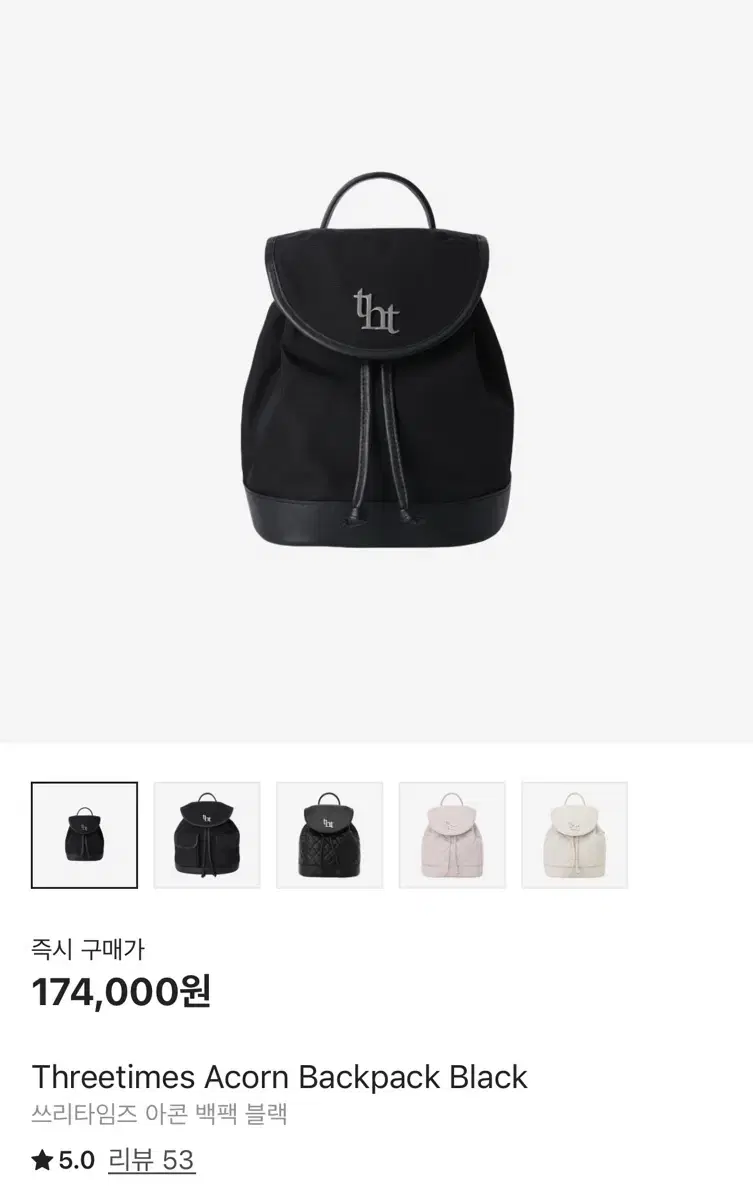Select the first black backpack thumbnail

[x=82, y=834]
